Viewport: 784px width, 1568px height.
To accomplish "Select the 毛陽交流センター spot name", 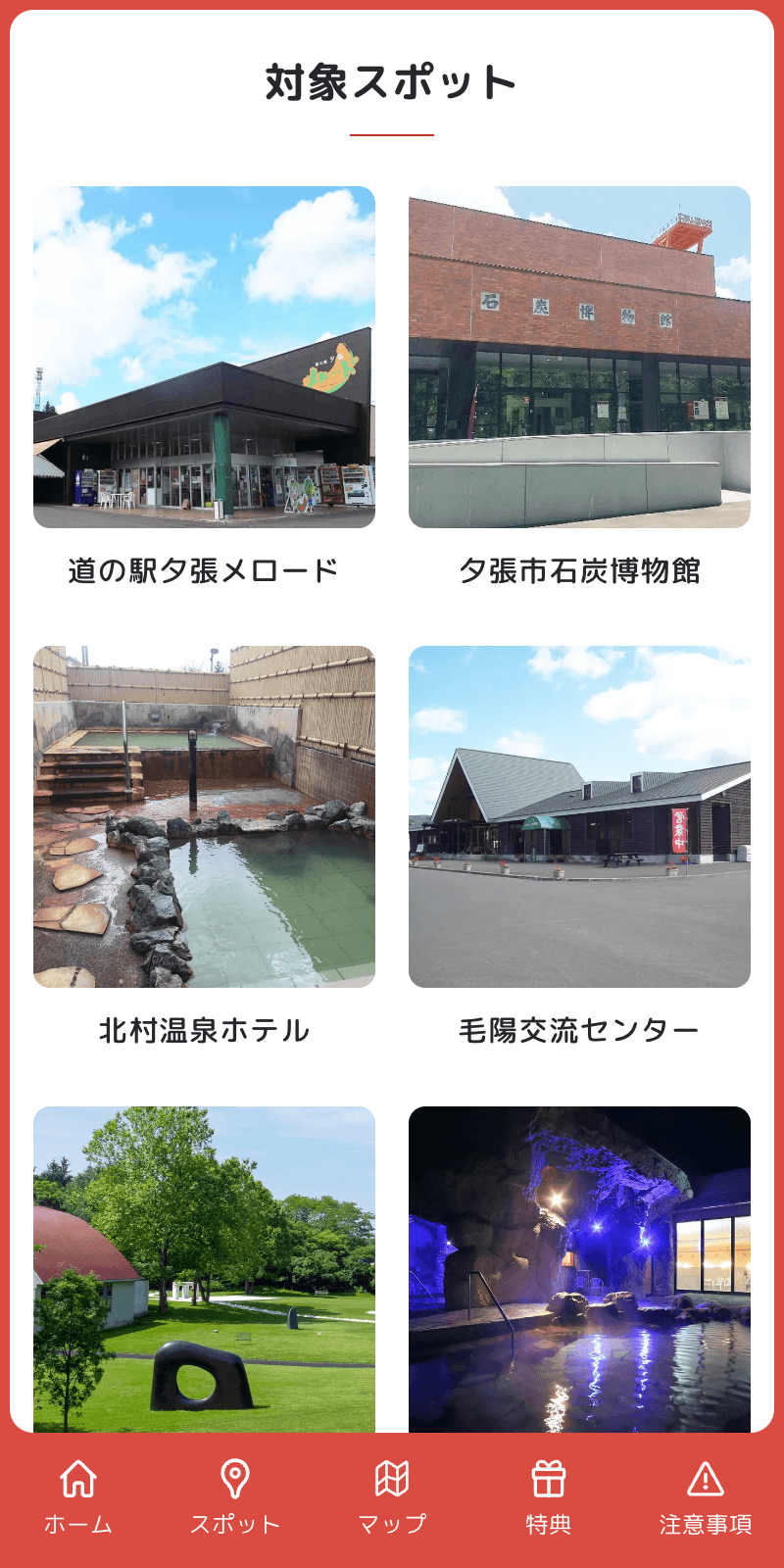I will (579, 1027).
